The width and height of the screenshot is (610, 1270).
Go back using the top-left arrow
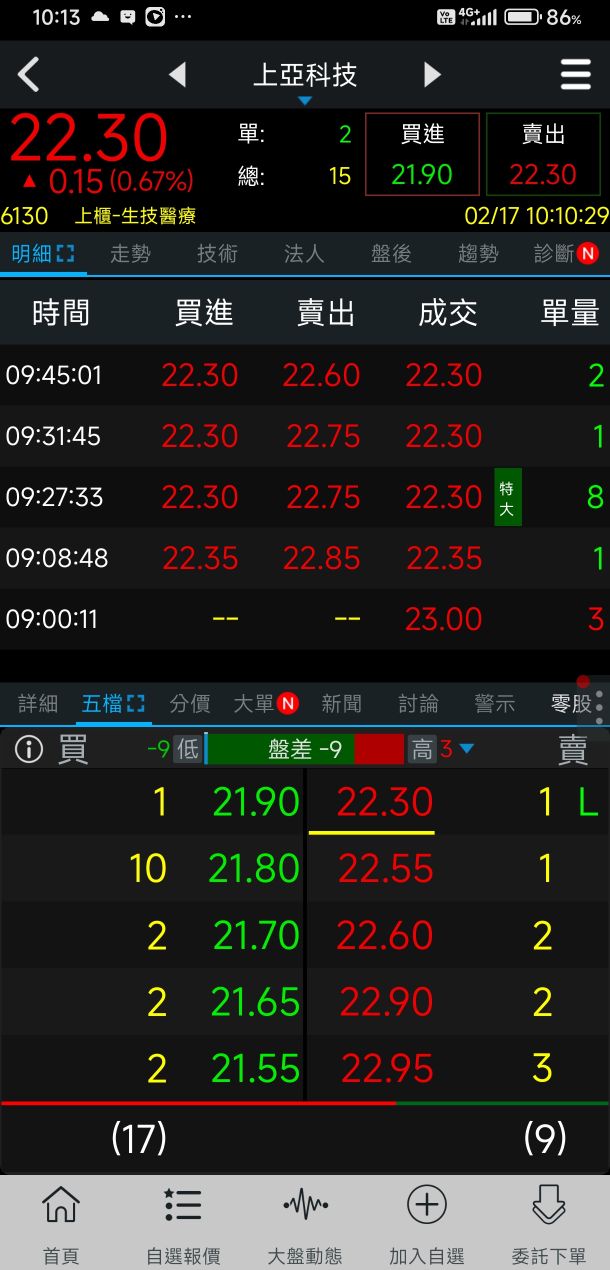(29, 75)
